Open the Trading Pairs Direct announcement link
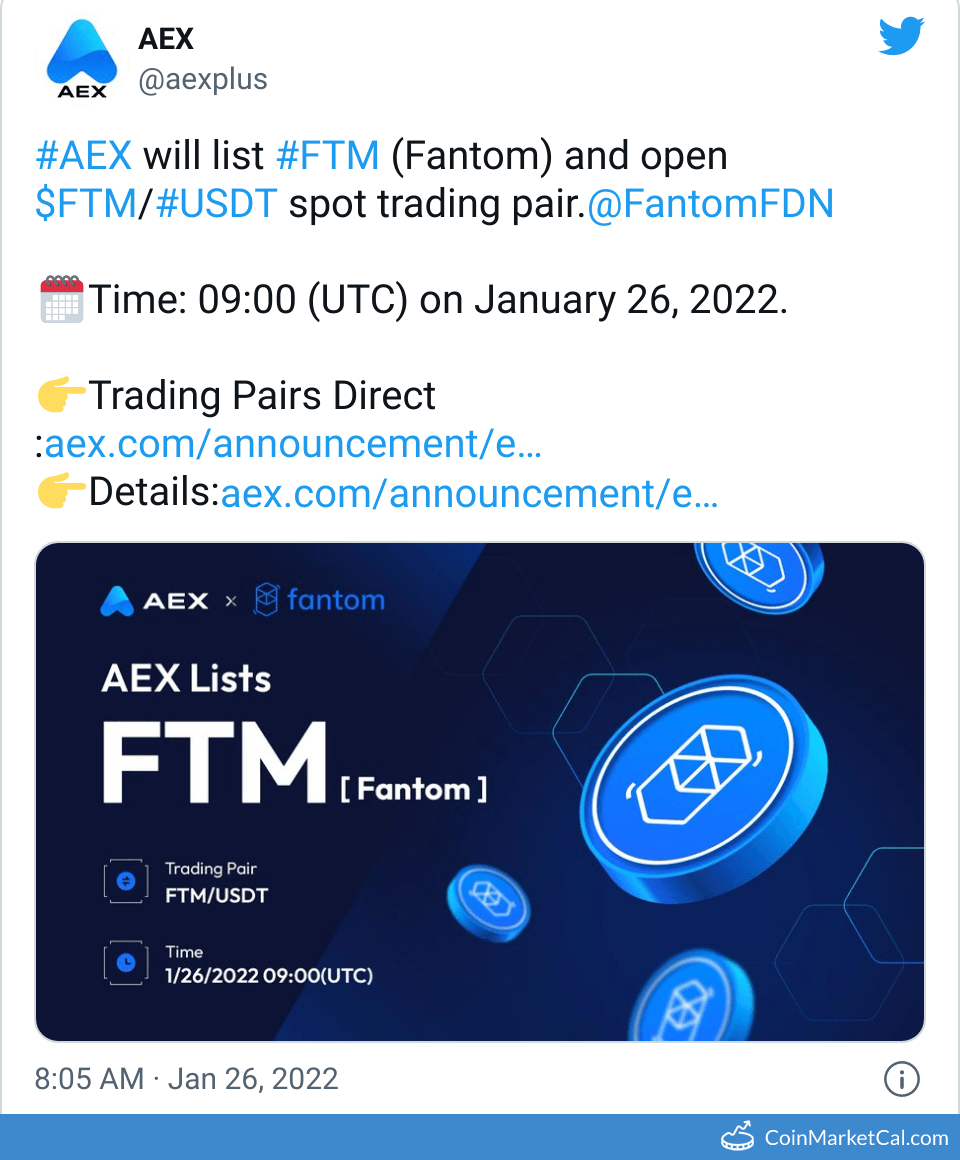 [x=293, y=444]
